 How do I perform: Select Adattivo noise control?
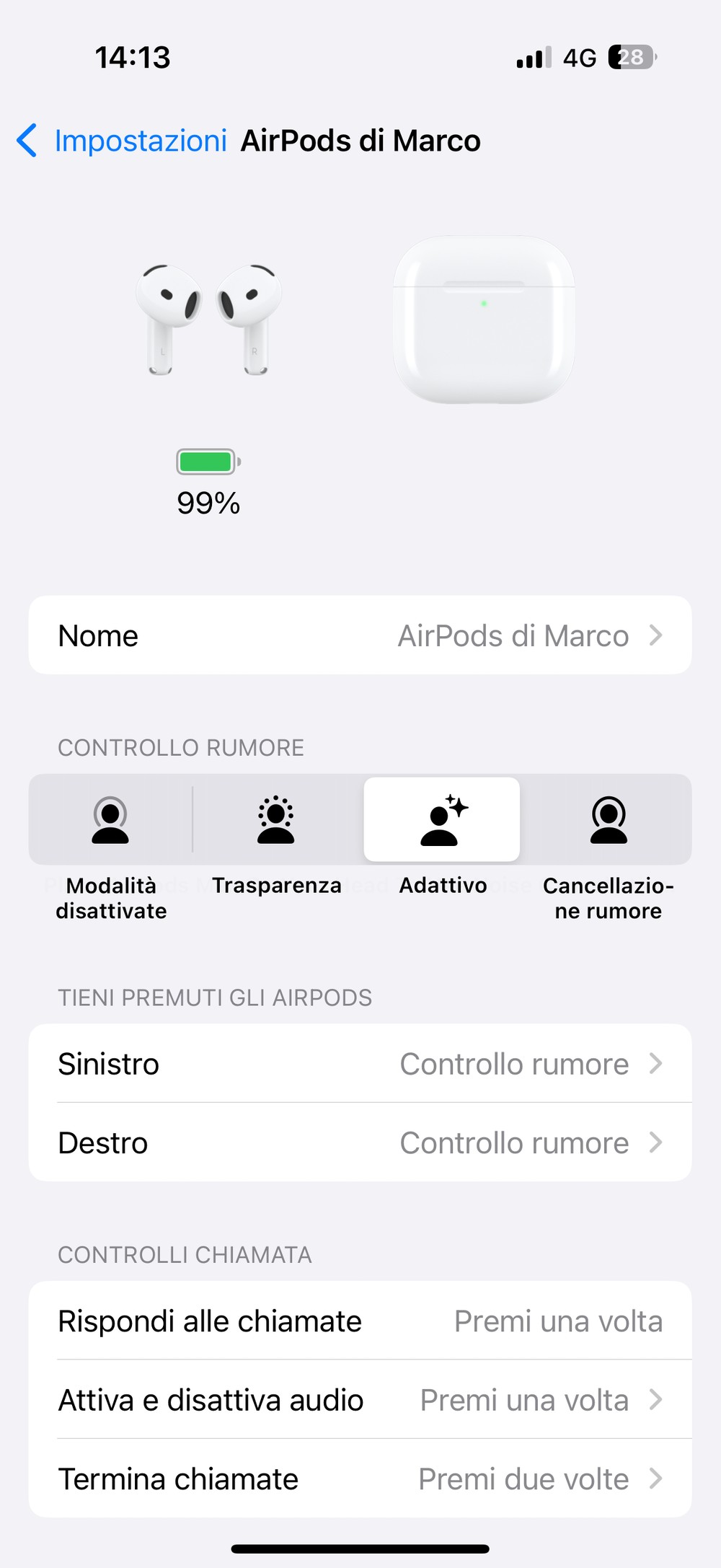tap(442, 820)
